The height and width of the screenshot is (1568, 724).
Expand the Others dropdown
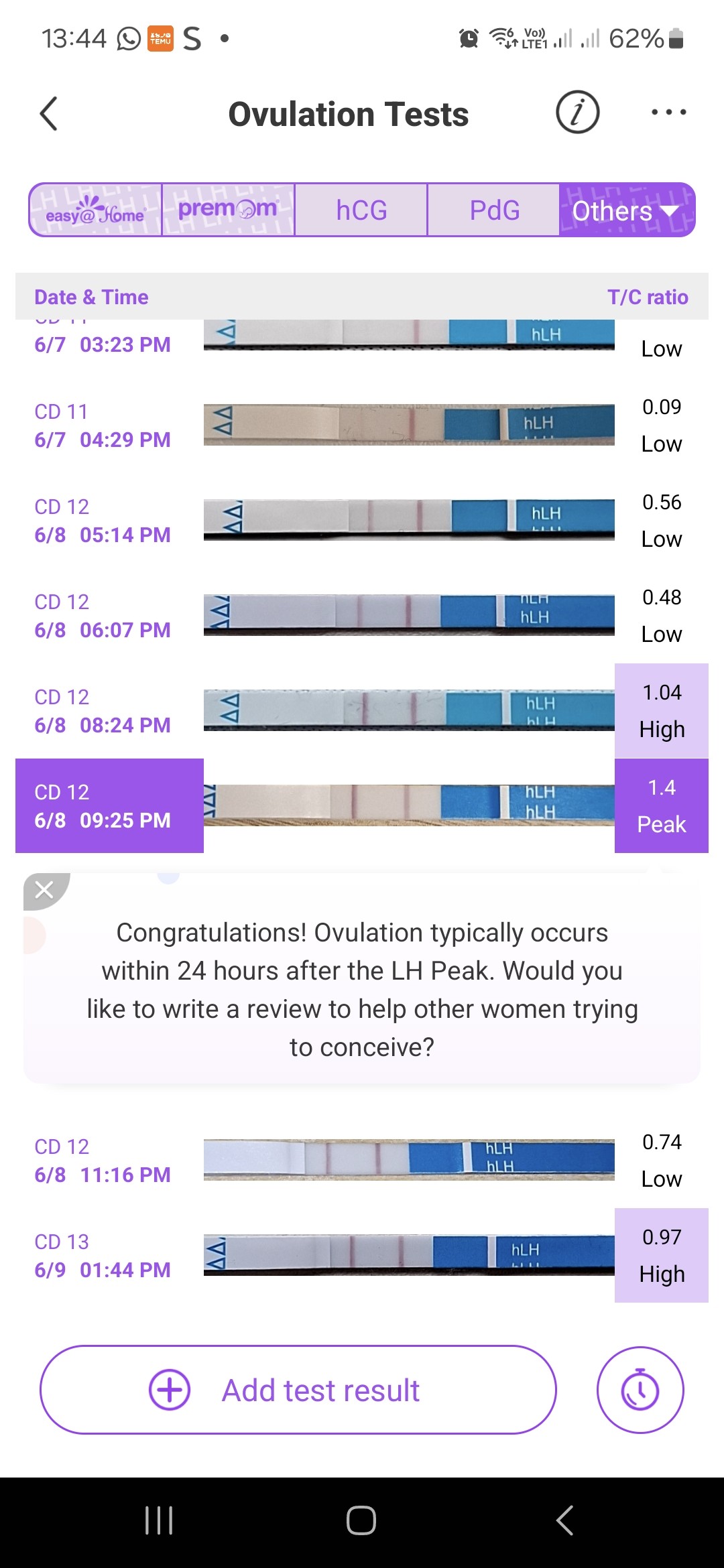coord(626,210)
